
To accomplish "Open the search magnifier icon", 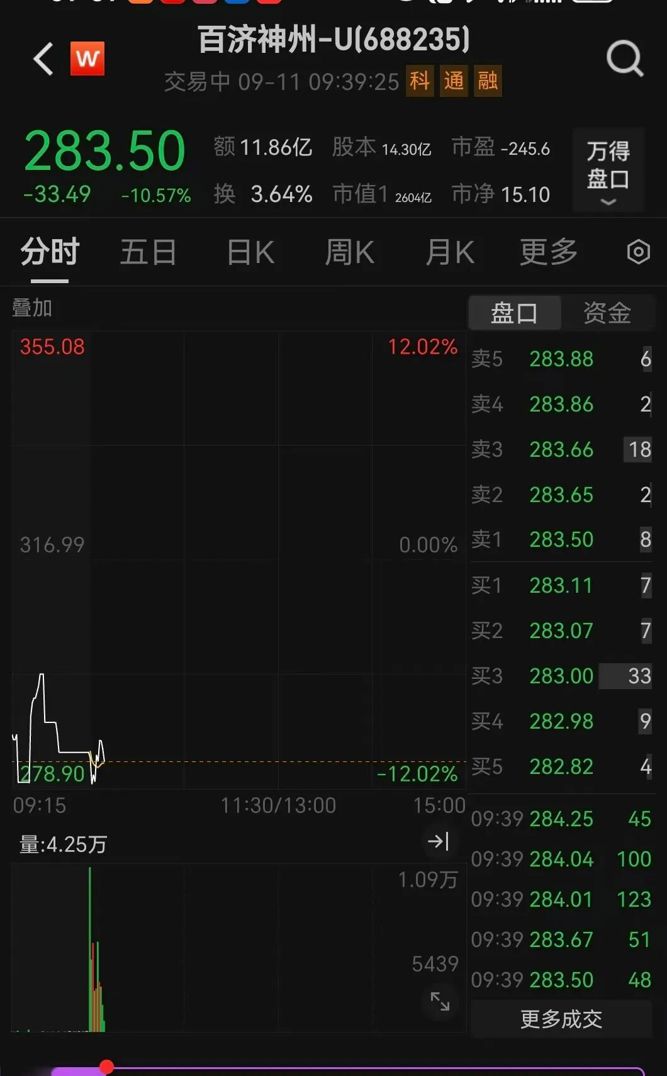I will [x=625, y=59].
